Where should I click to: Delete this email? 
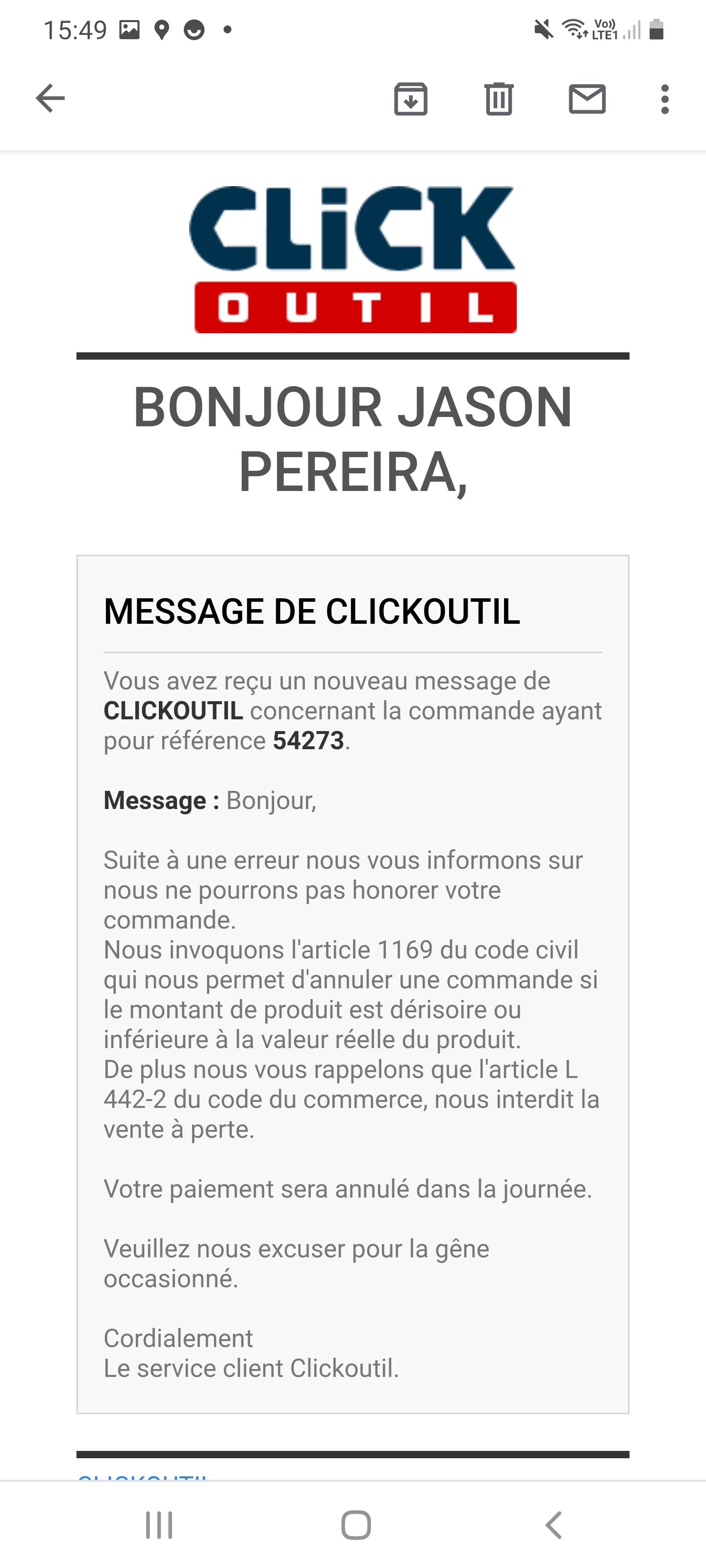point(499,98)
